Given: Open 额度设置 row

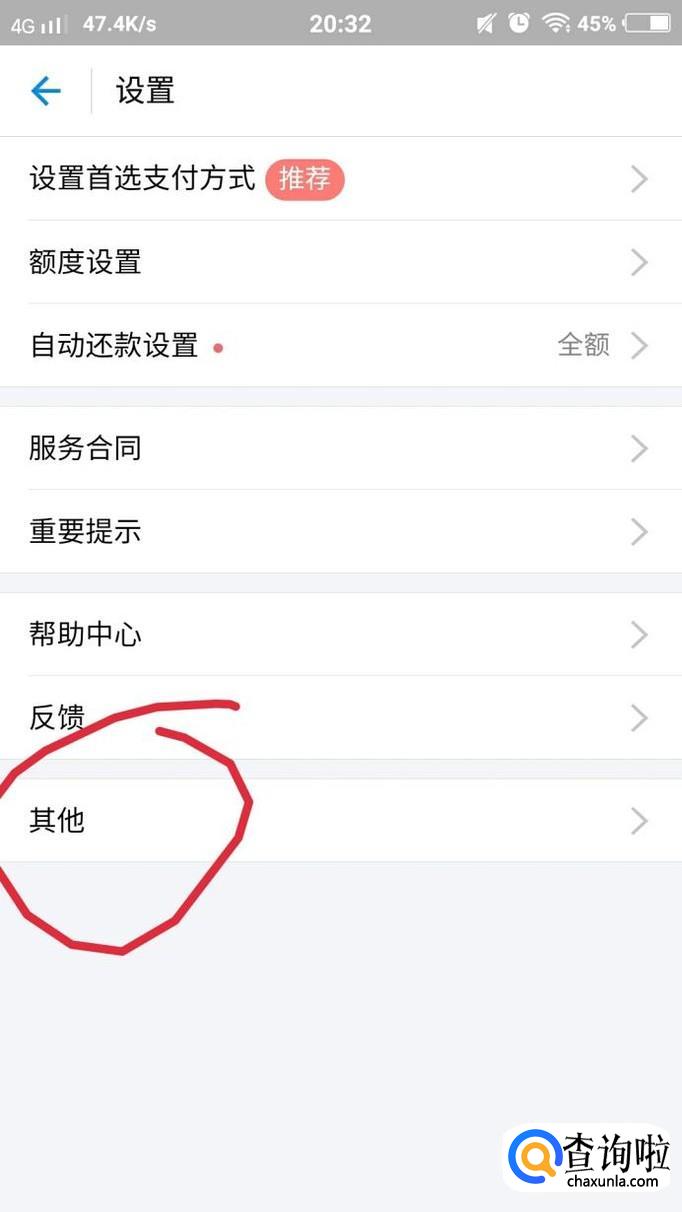Looking at the screenshot, I should coord(340,263).
